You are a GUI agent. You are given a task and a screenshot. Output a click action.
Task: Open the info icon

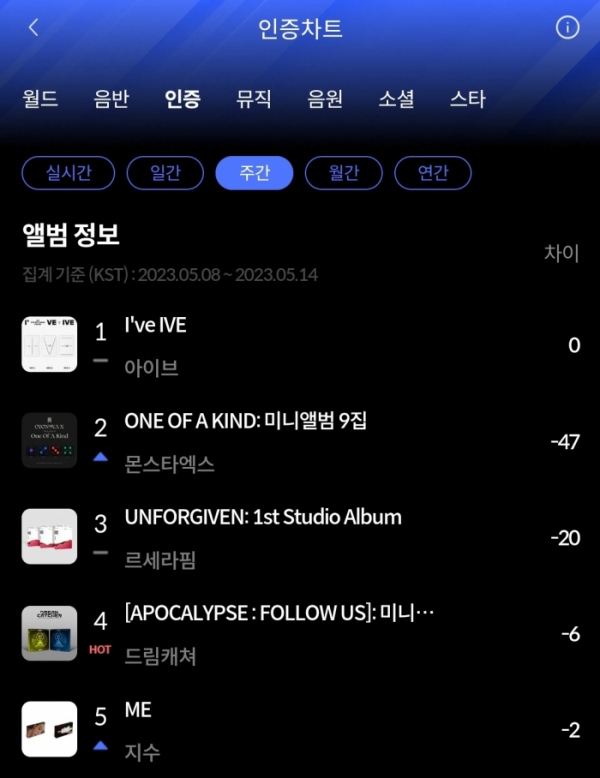point(567,28)
